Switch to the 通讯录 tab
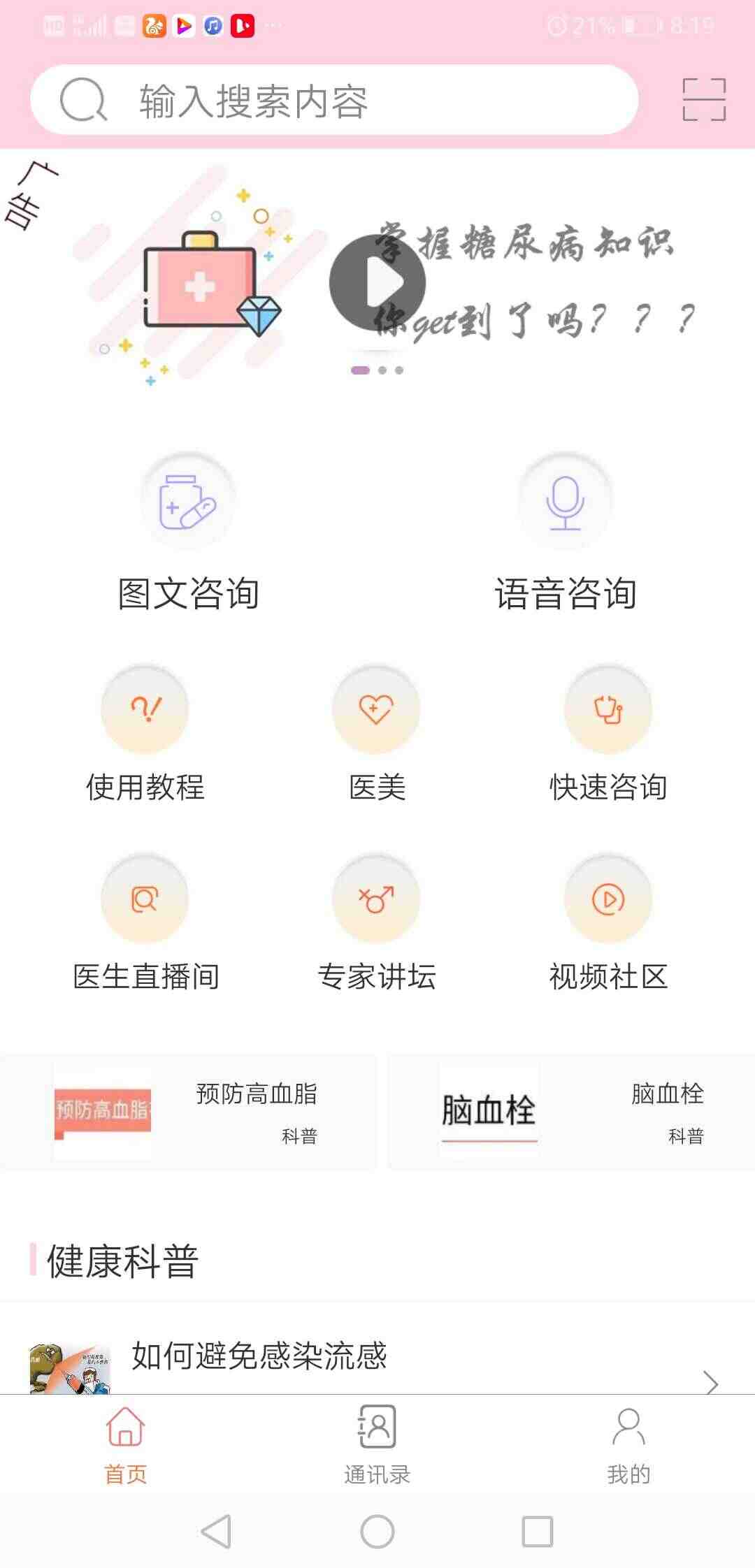Screen dimensions: 755x1568 tap(377, 1445)
